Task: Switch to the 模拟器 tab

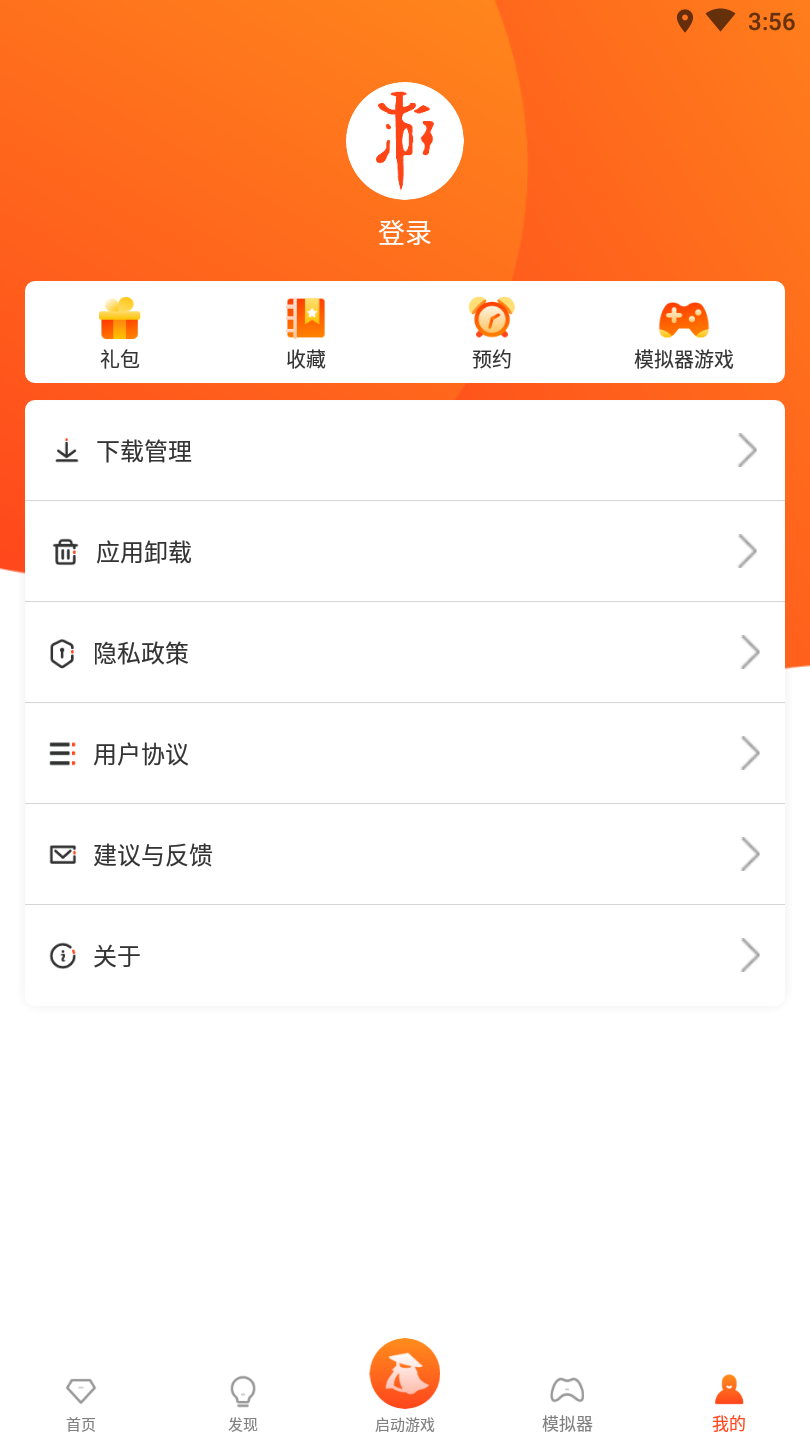Action: click(566, 1400)
